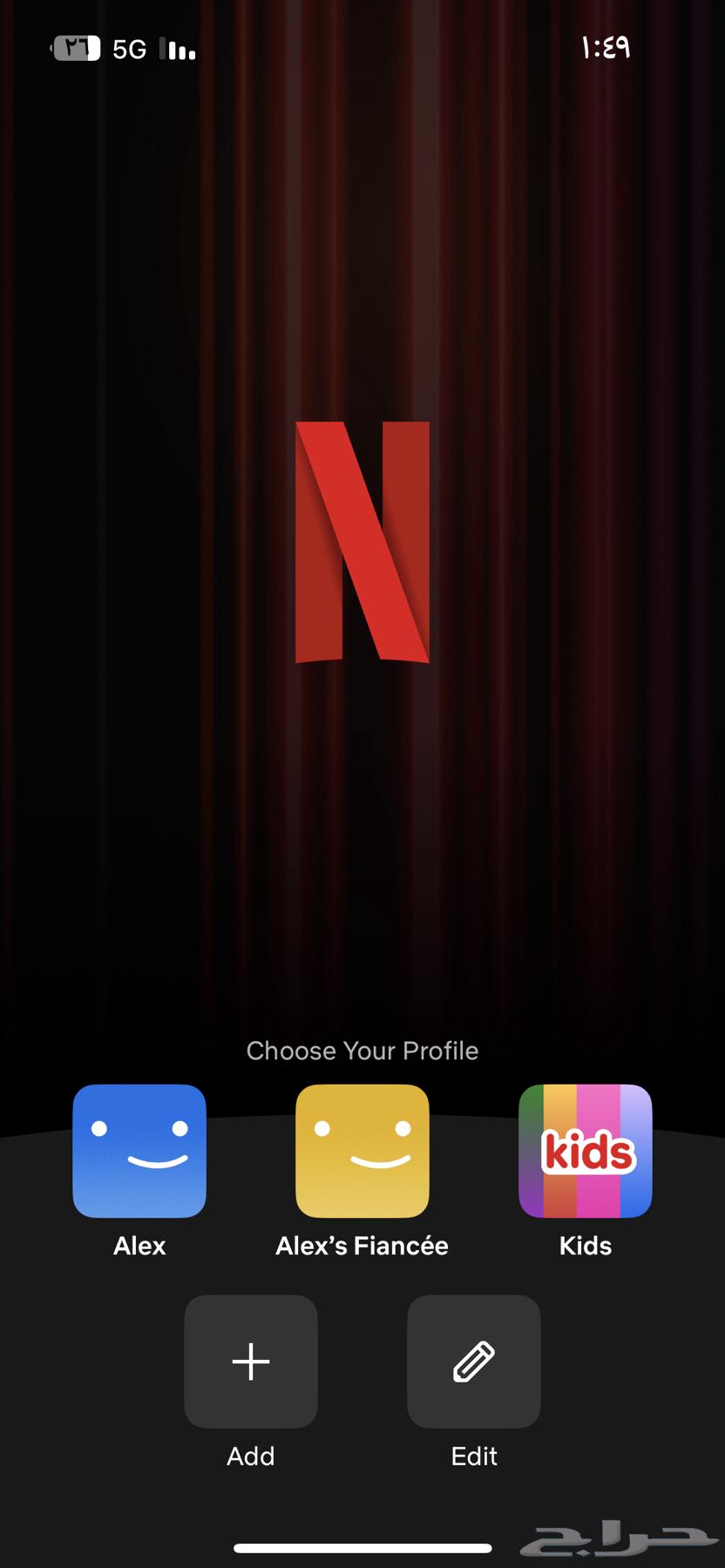
Task: Add a new profile
Action: (x=251, y=1361)
